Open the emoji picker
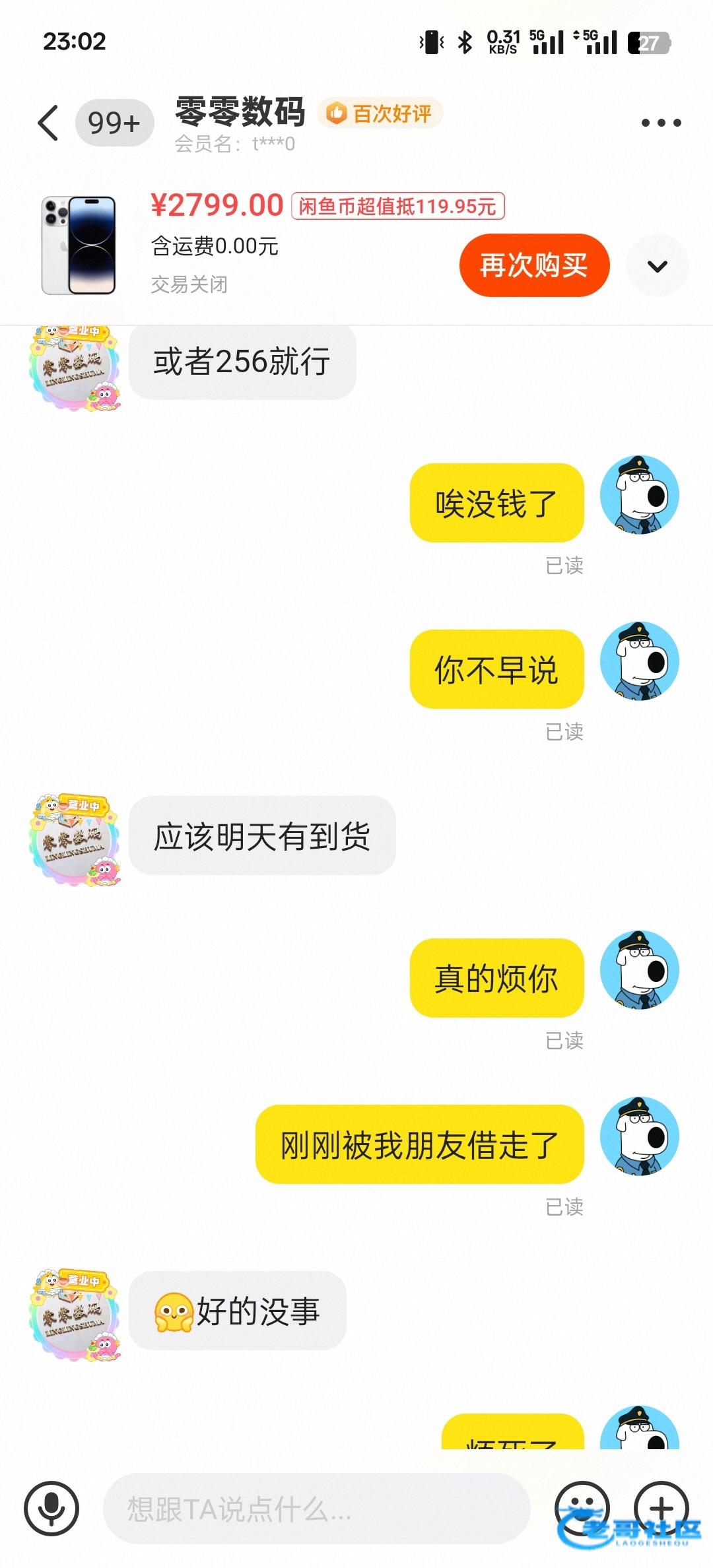Viewport: 713px width, 1568px height. 582,1509
